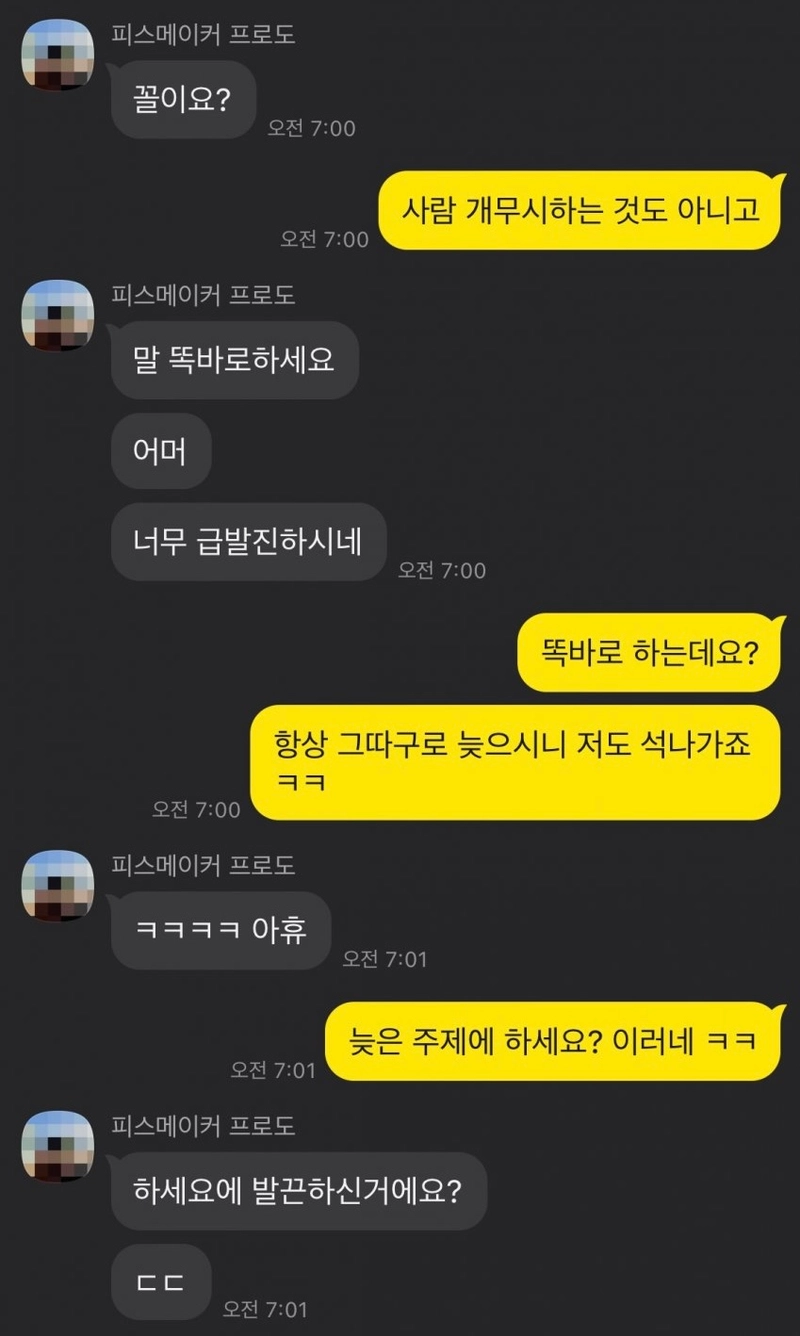800x1336 pixels.
Task: Open avatar next to "하세요에 발끈하신거에요?" message
Action: point(58,1146)
